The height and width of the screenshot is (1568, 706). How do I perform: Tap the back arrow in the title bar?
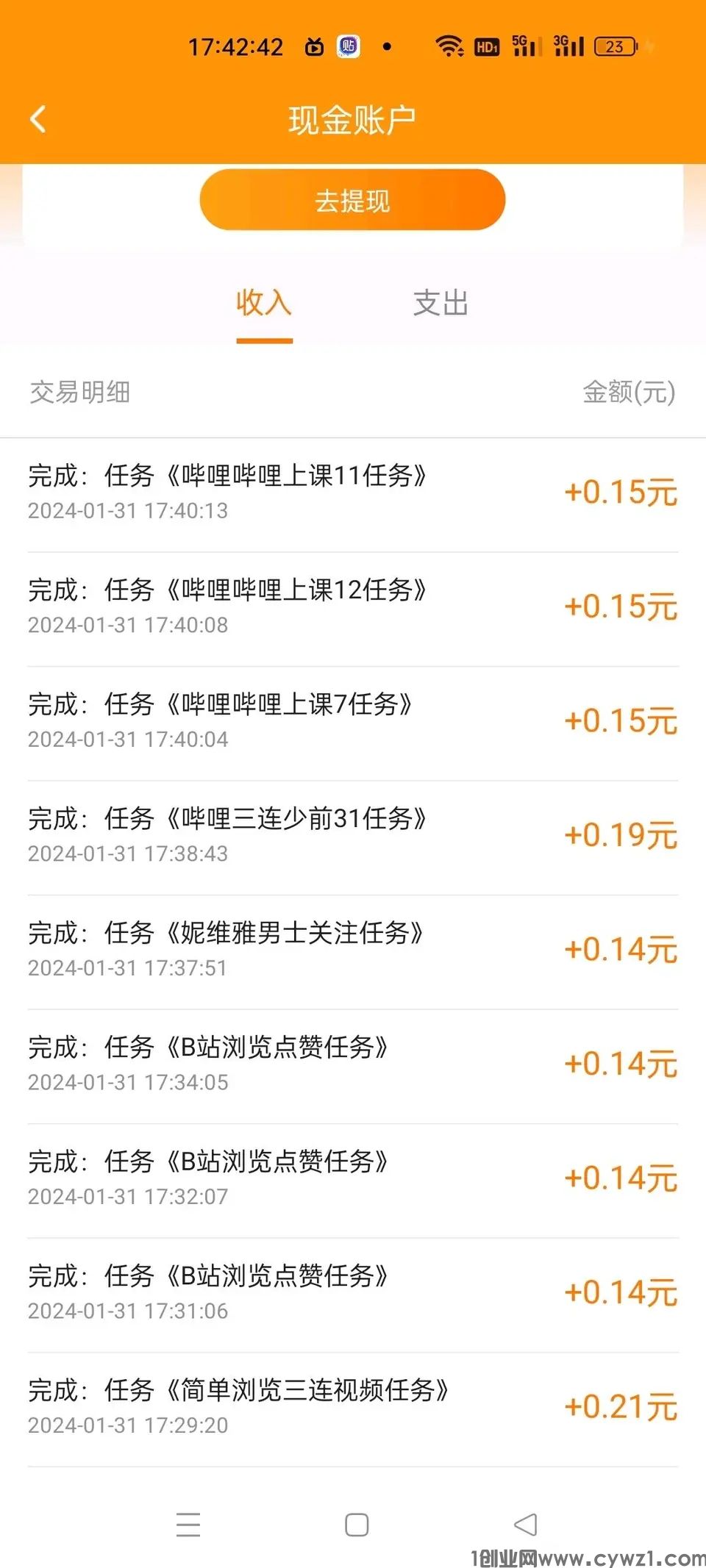tap(38, 118)
